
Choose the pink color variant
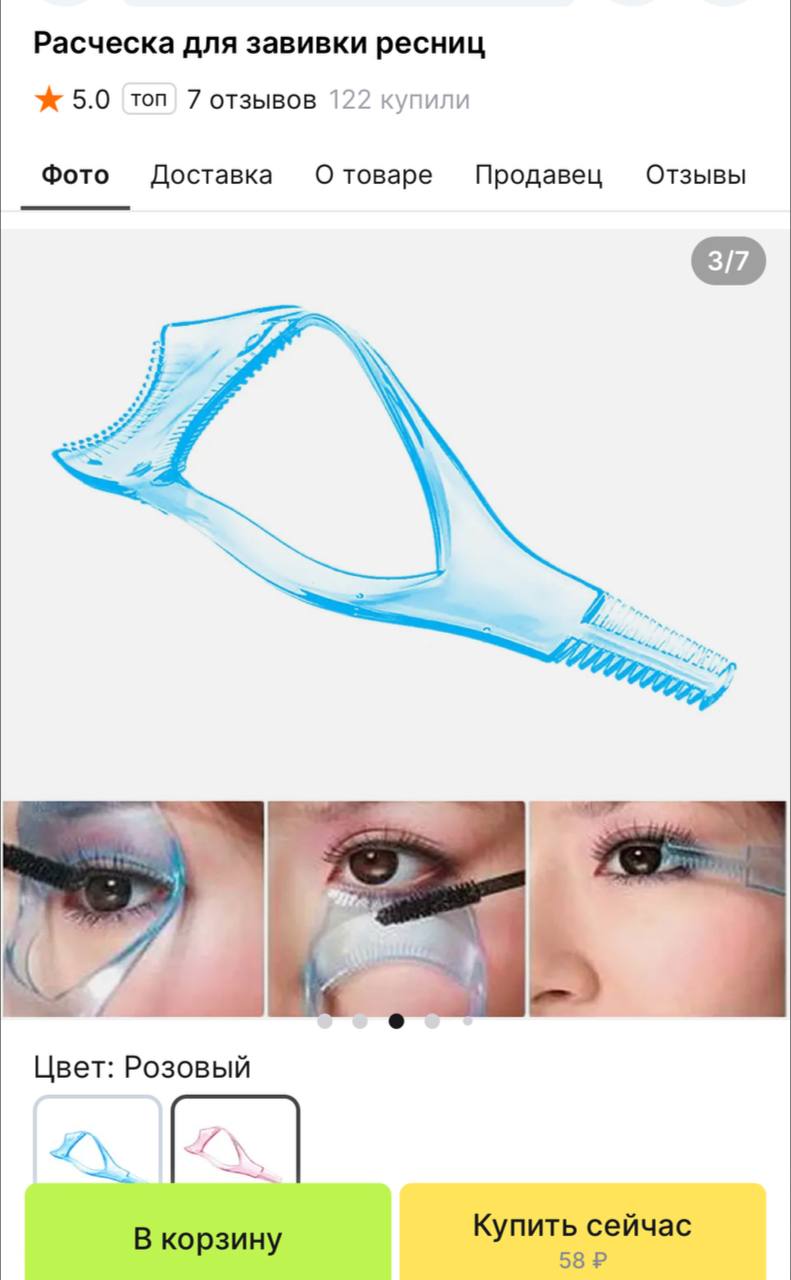coord(235,1140)
